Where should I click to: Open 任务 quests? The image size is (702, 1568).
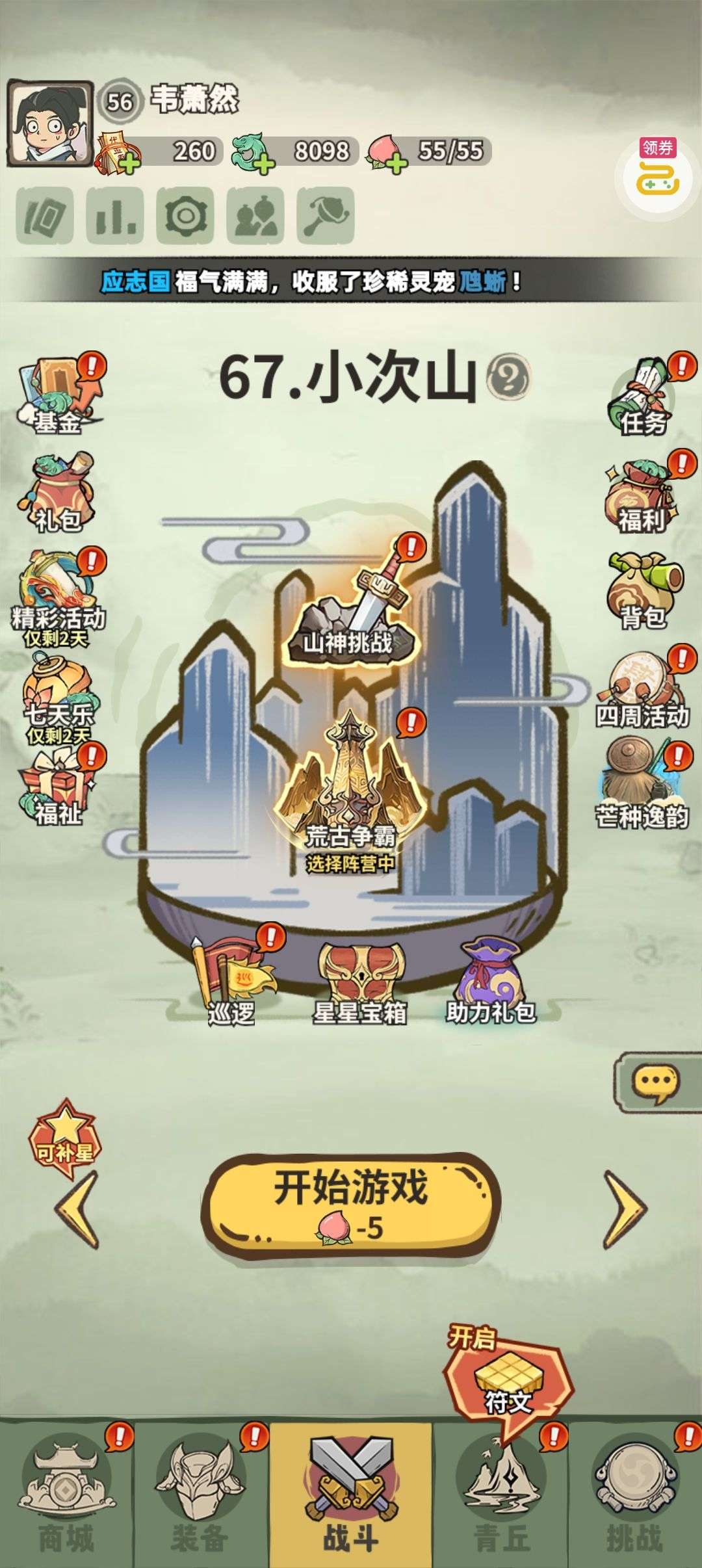(643, 397)
